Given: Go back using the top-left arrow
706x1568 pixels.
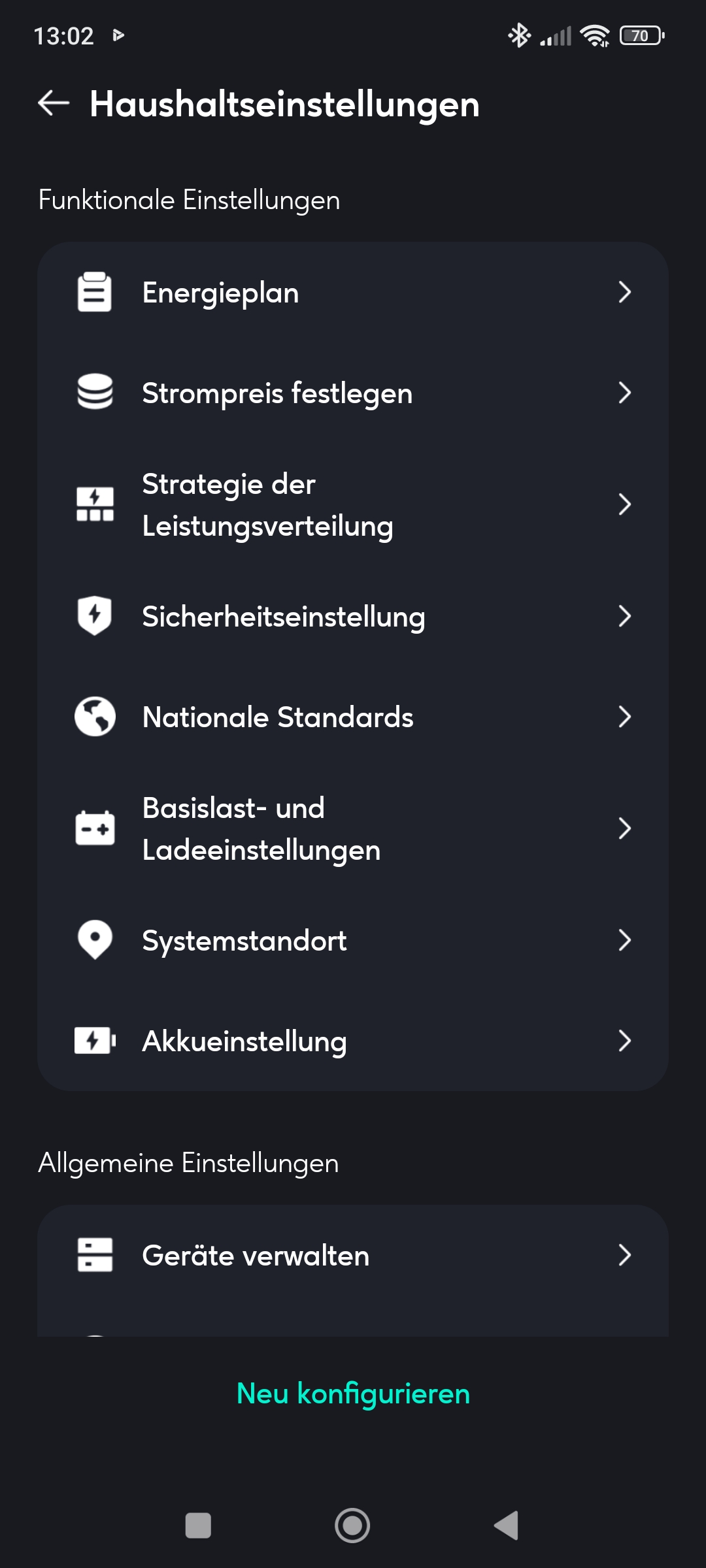Looking at the screenshot, I should click(54, 103).
